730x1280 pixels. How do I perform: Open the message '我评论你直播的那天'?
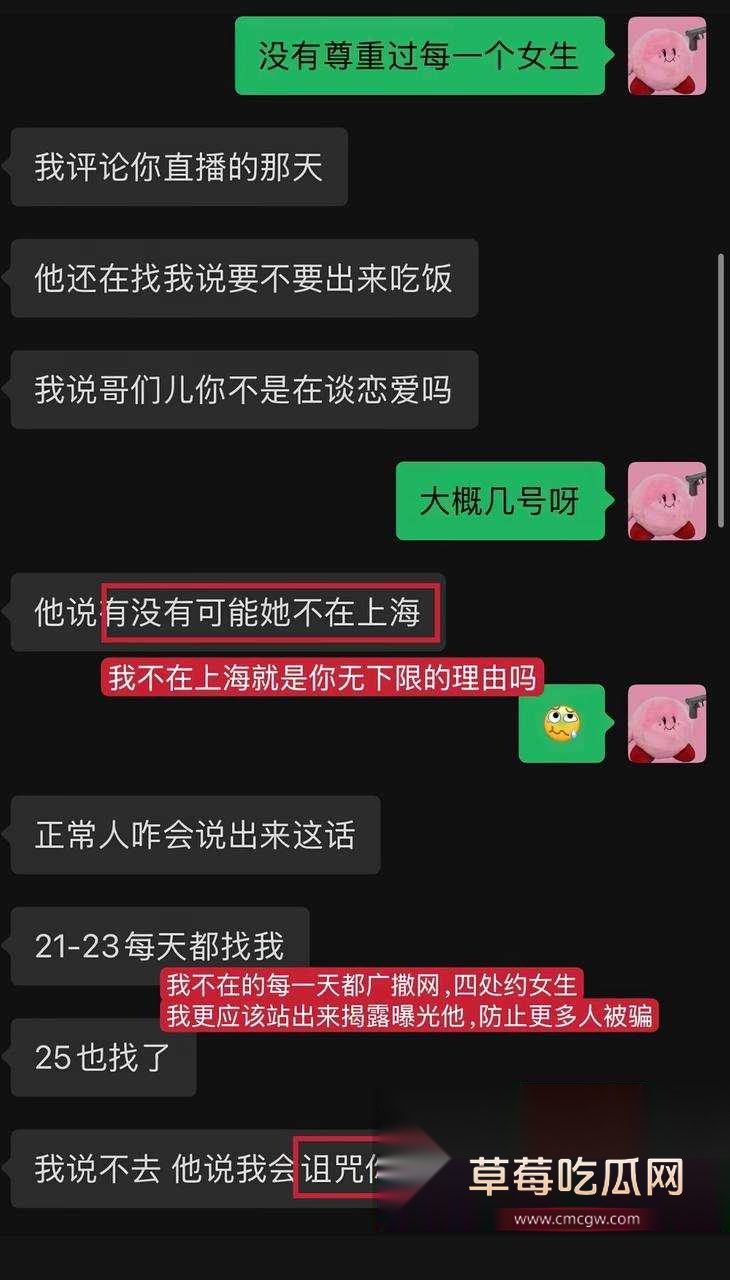click(178, 168)
